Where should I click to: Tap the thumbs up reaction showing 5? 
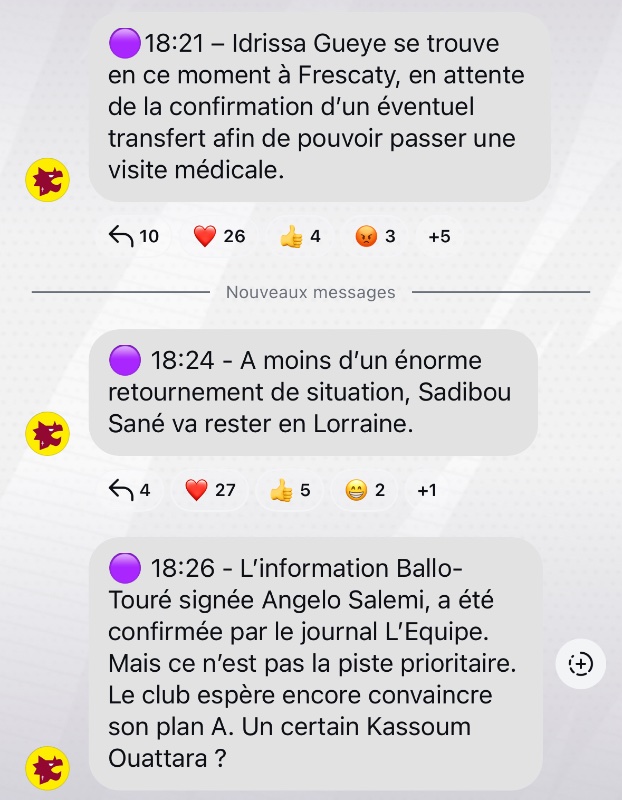pos(291,491)
